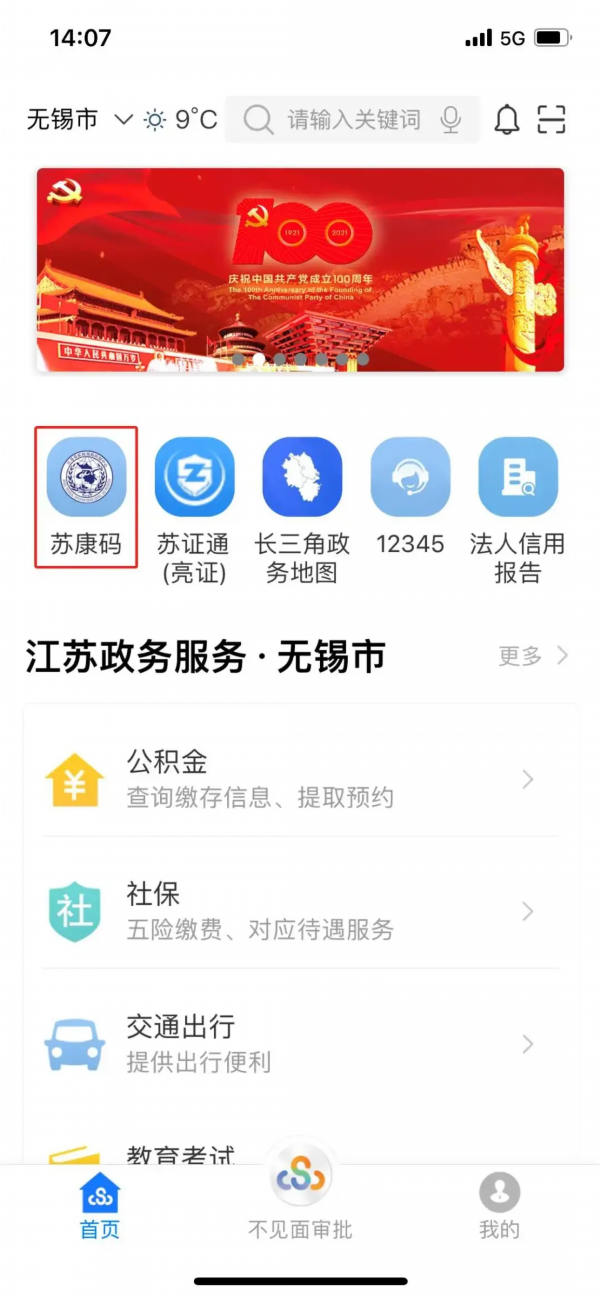600x1298 pixels.
Task: Open the notifications bell
Action: coord(507,120)
